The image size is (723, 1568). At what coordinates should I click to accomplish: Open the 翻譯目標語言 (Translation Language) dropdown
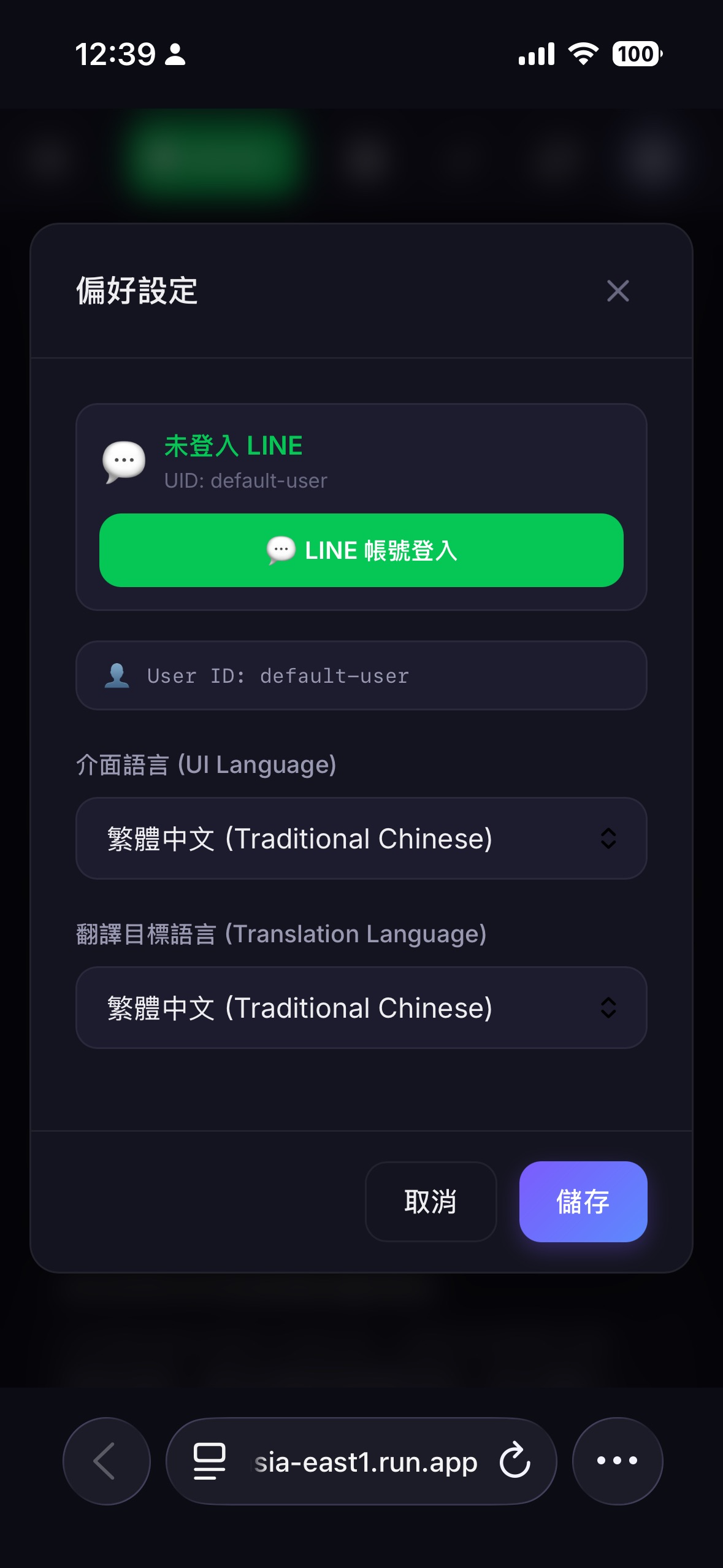click(x=361, y=1007)
